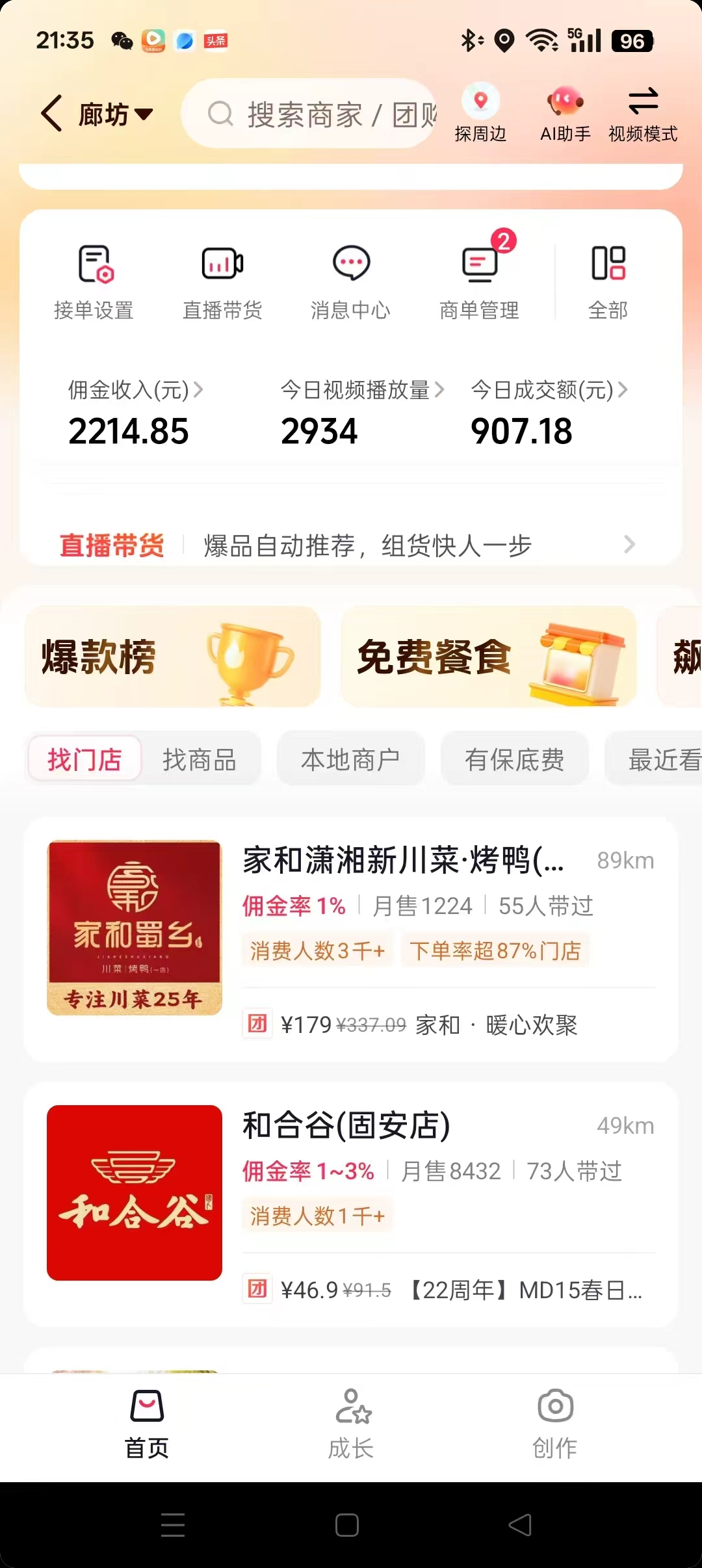Open the 免费餐食 free meals banner
The width and height of the screenshot is (702, 1568).
[x=487, y=657]
